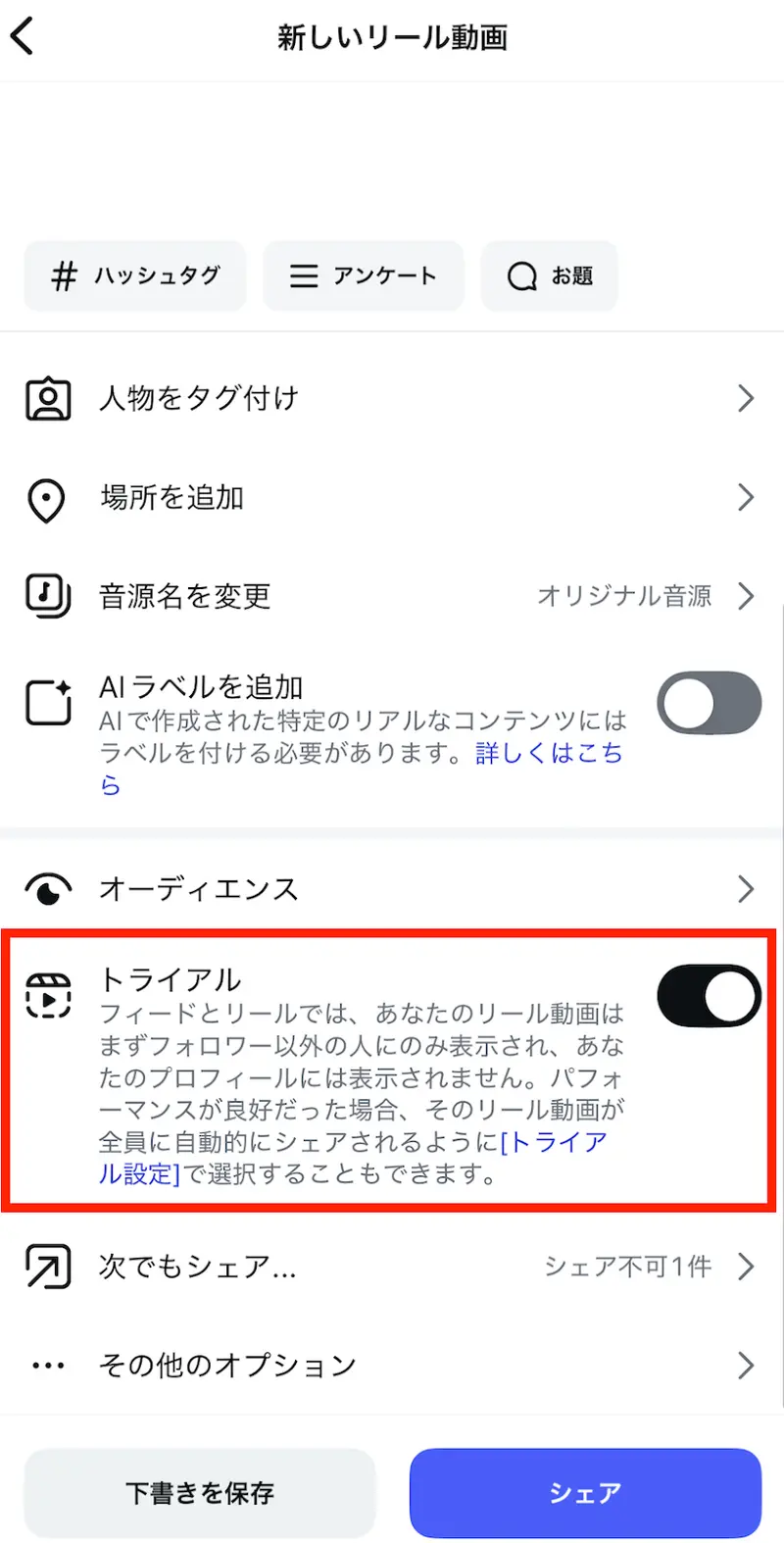Viewport: 784px width, 1543px height.
Task: Select the hashtag icon
Action: click(62, 275)
